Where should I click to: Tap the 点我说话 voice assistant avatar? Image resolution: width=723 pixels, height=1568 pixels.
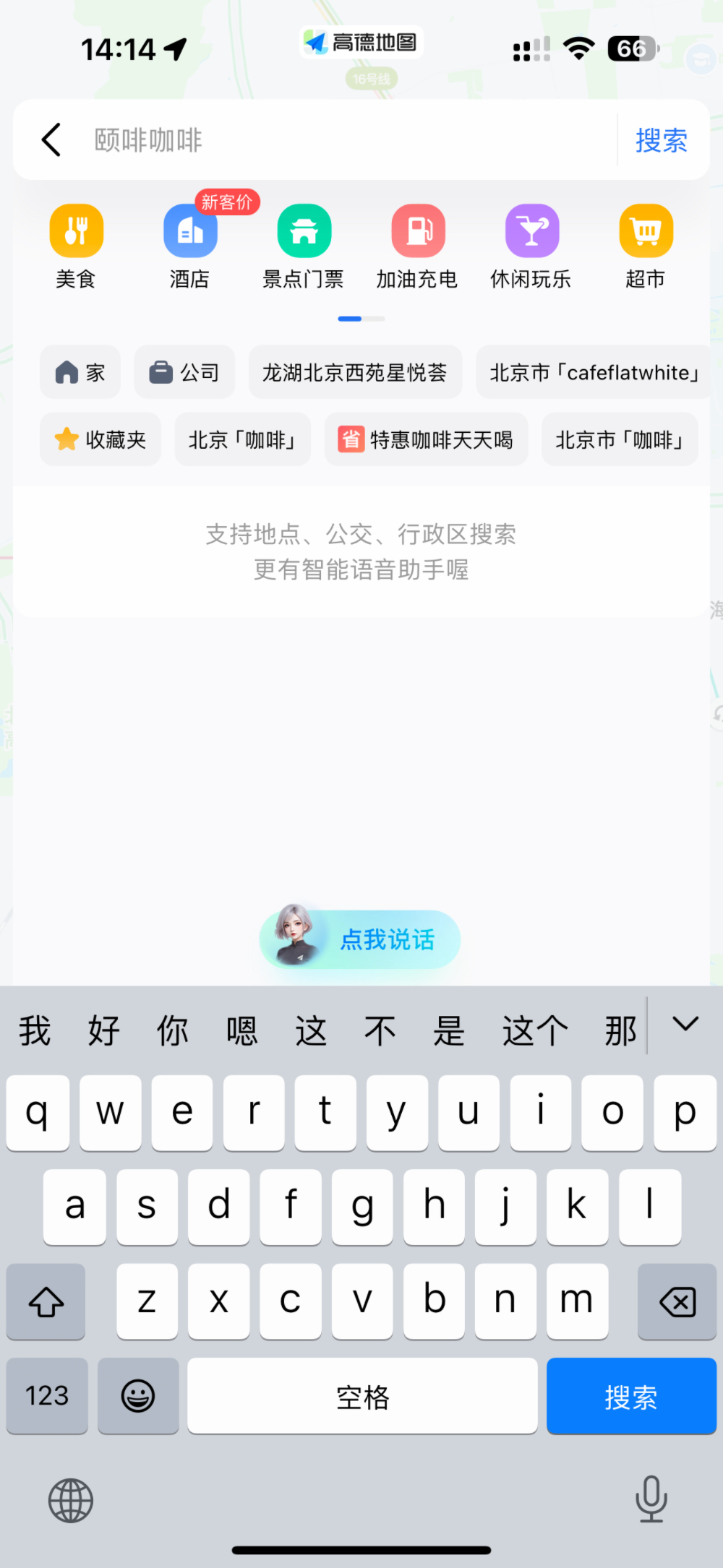click(359, 938)
